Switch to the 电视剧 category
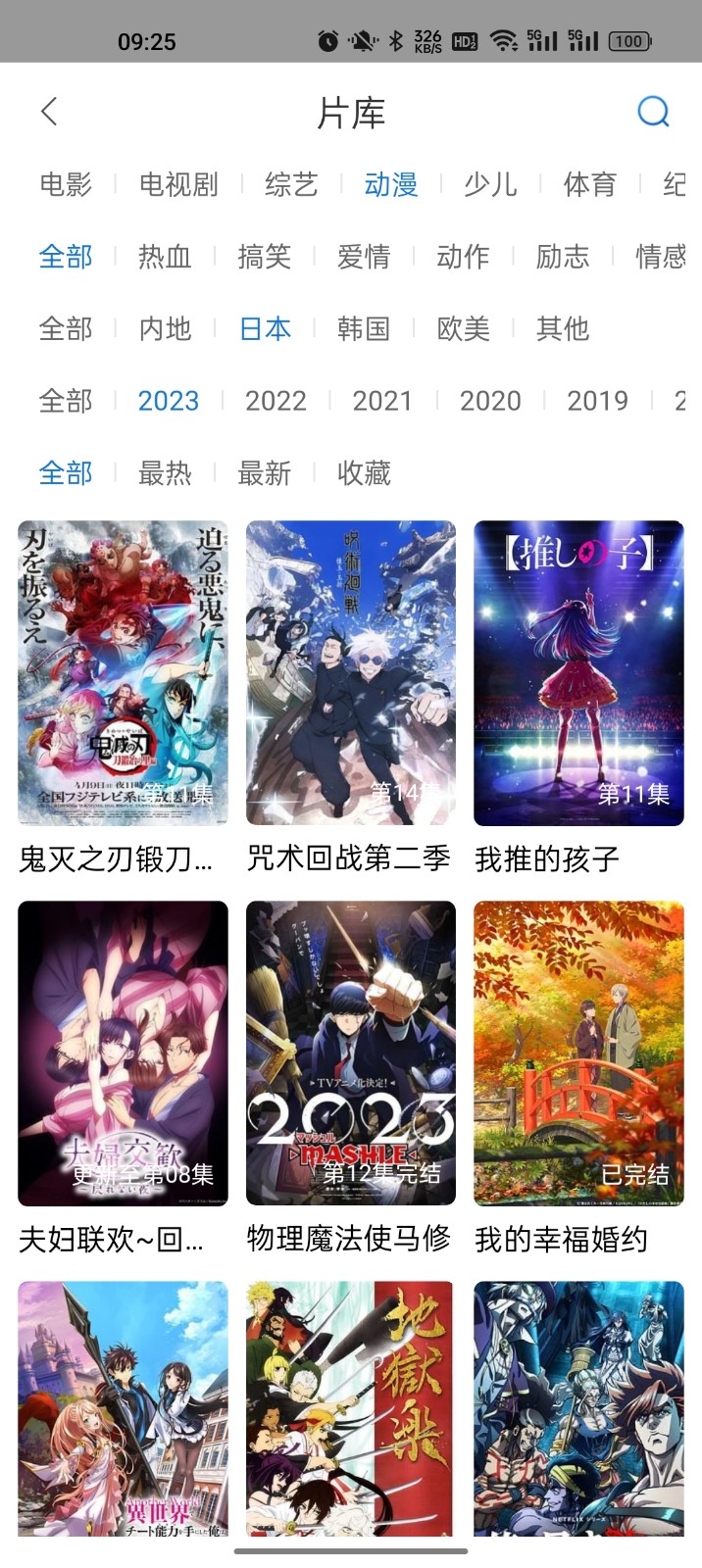702x1568 pixels. click(x=178, y=184)
